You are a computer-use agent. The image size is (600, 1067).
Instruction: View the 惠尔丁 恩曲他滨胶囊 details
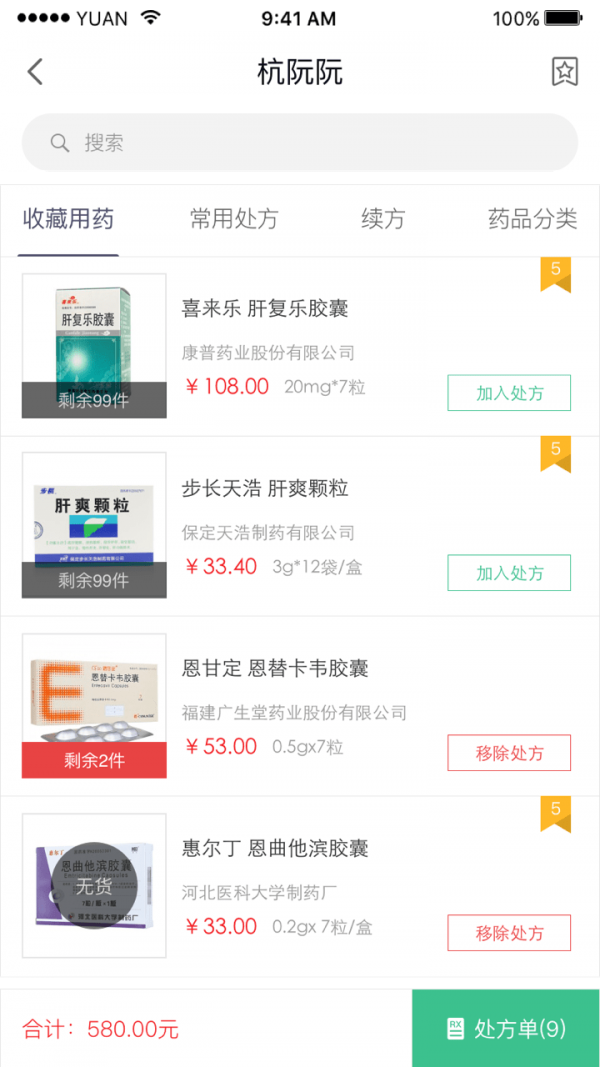(275, 848)
